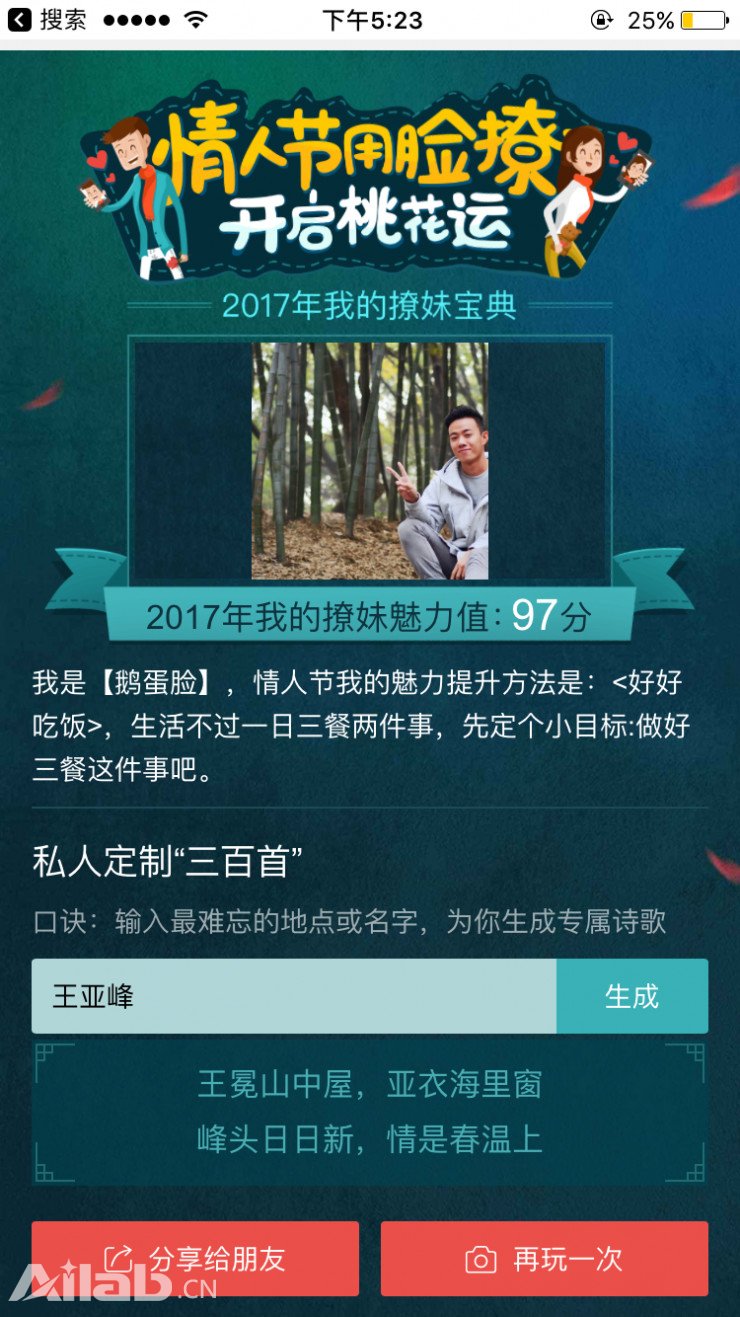Tap the name field containing 王亚峰
Screen dimensions: 740x1317
293,996
